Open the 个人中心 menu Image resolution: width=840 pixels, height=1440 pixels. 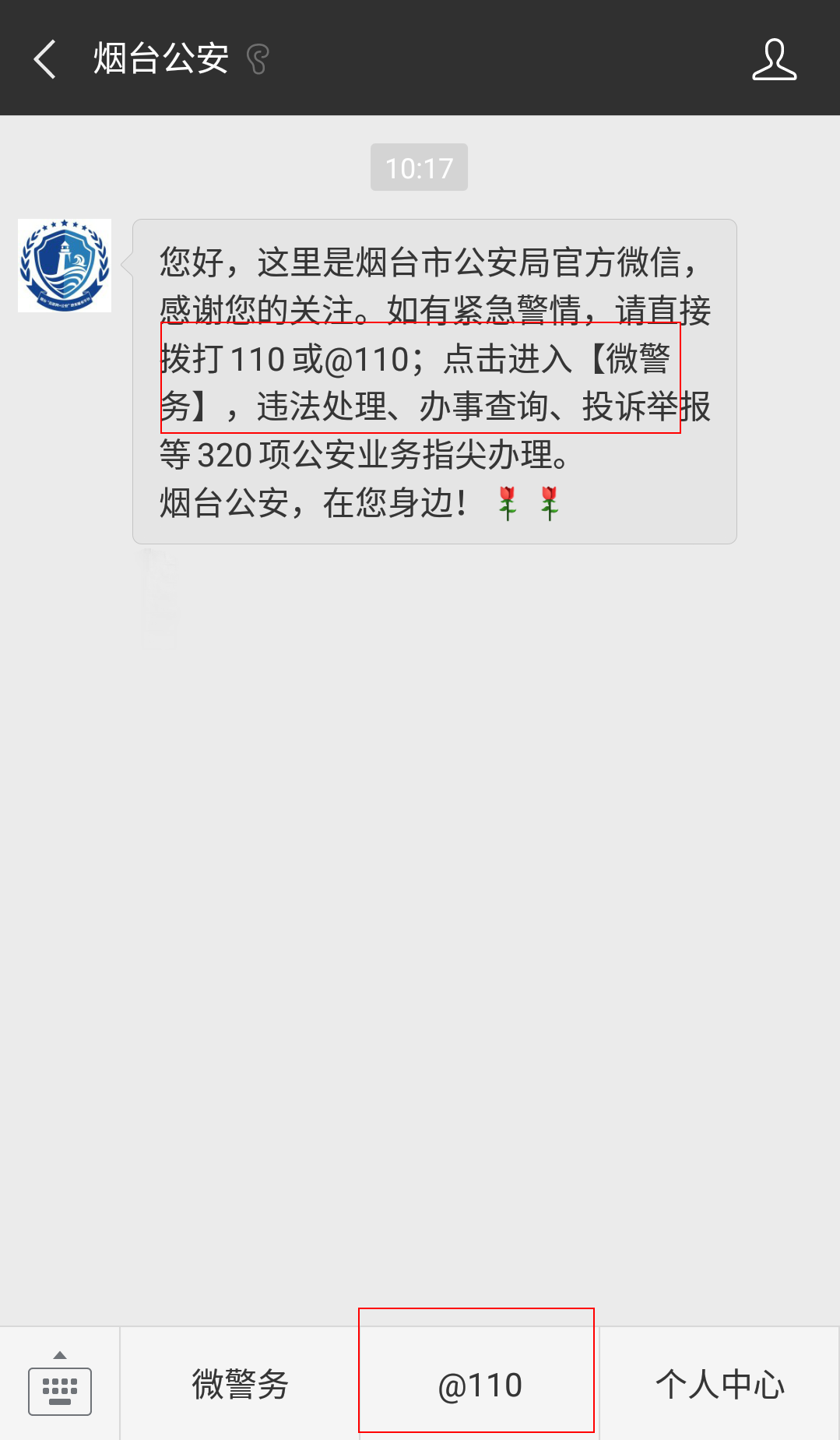tap(719, 1384)
